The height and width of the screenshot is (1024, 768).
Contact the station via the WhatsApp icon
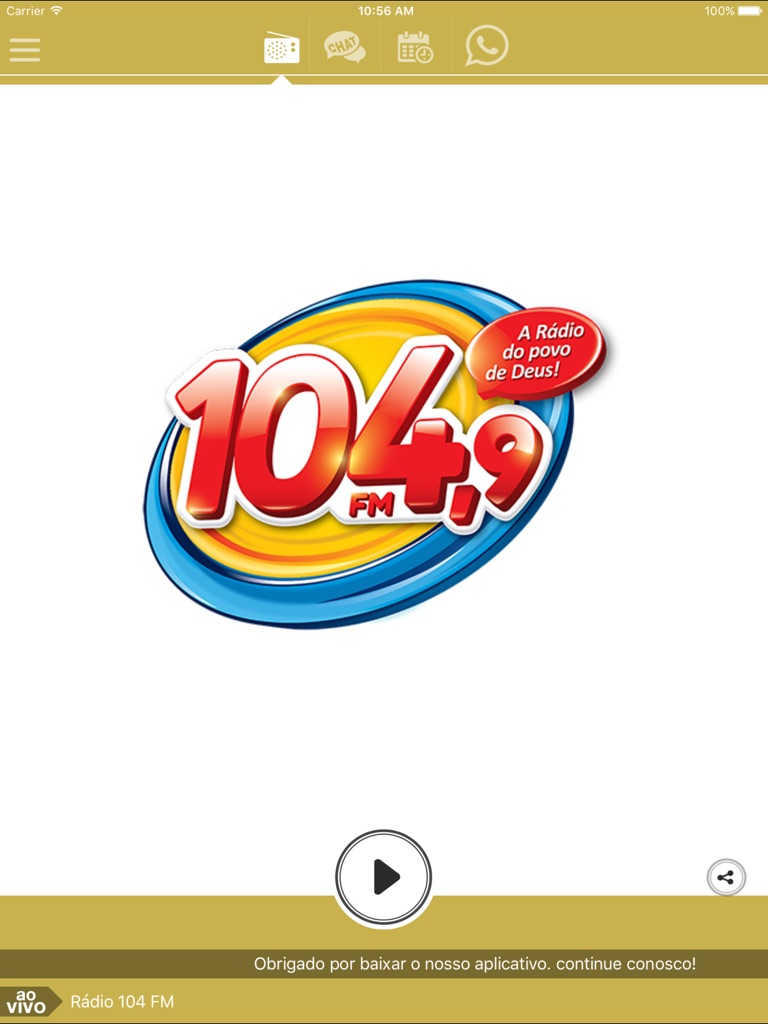coord(487,47)
